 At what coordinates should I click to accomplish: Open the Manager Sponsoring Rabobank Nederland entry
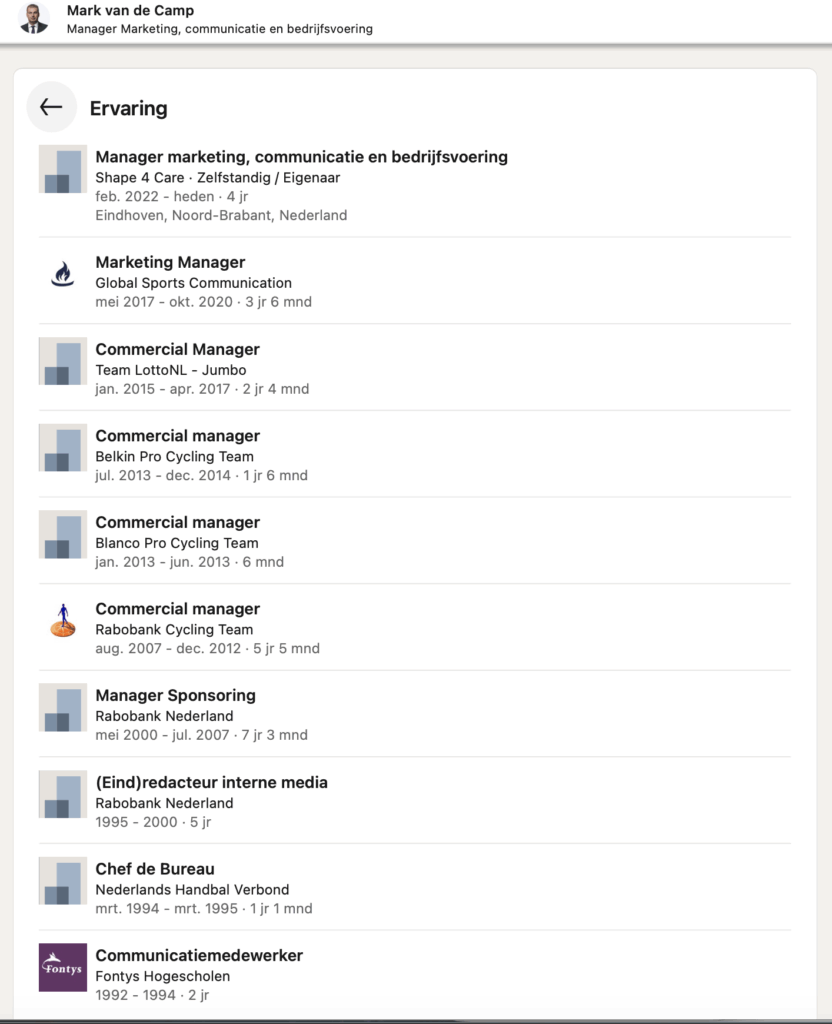[175, 696]
